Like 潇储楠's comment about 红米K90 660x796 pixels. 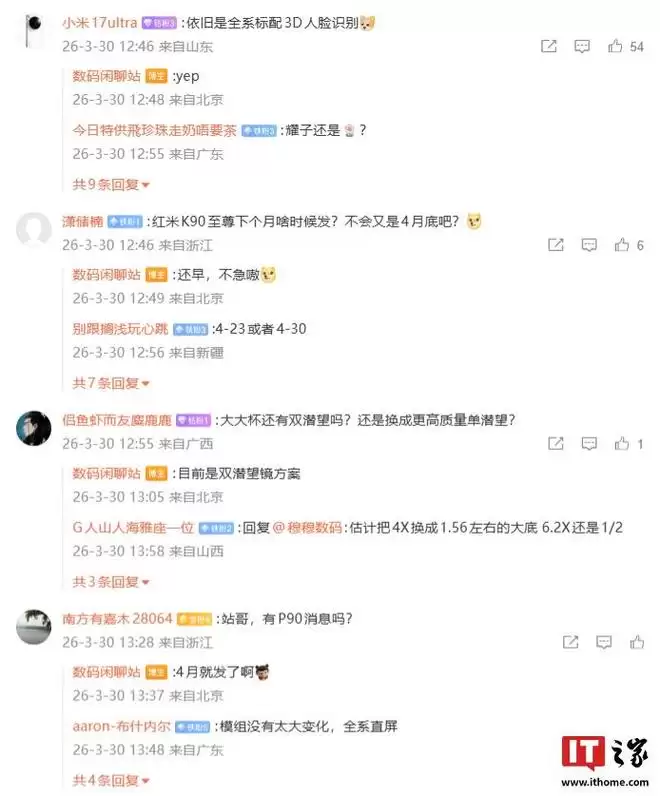[622, 245]
